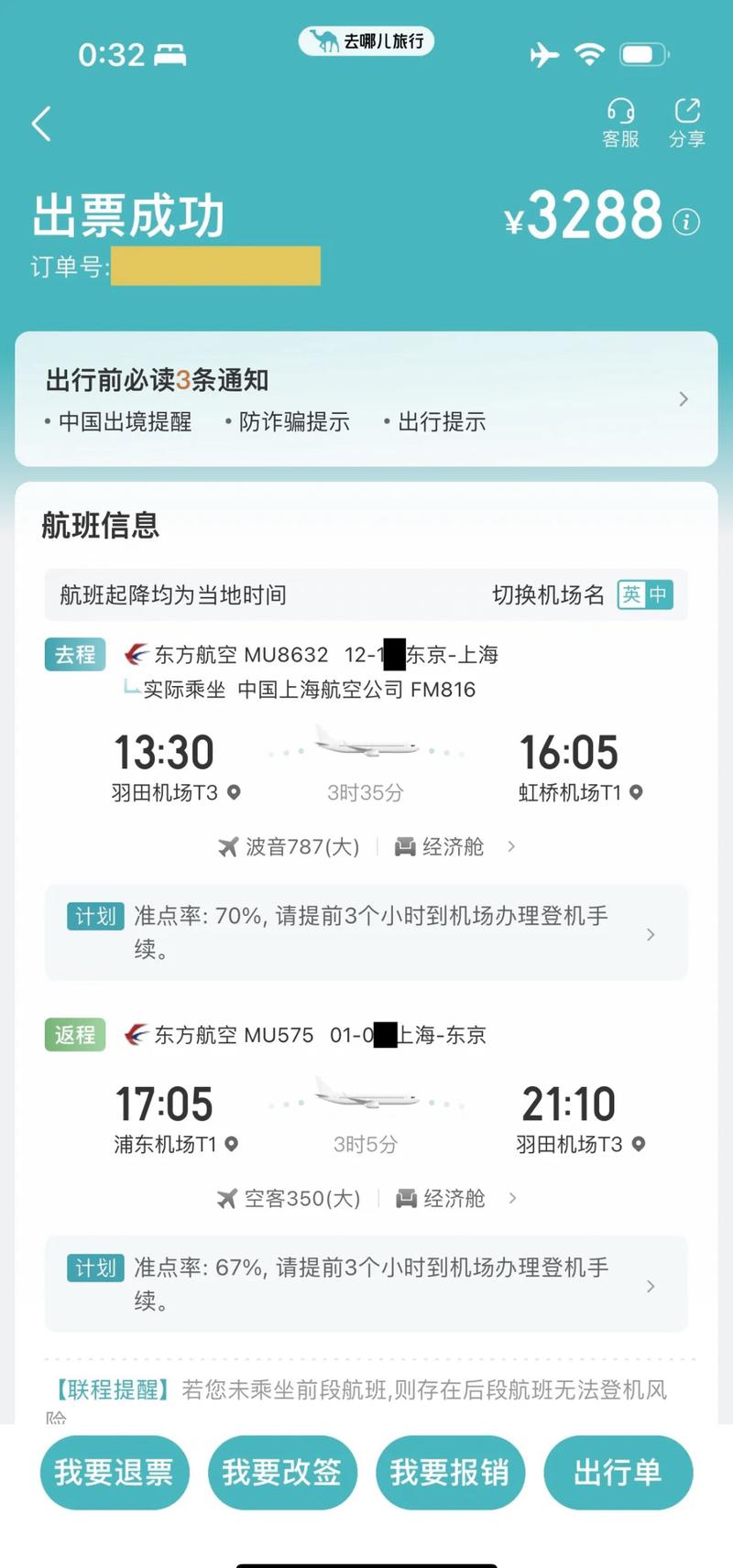This screenshot has height=1568, width=733.
Task: Expand the outbound 经济舱 cabin details chevron
Action: [x=511, y=847]
